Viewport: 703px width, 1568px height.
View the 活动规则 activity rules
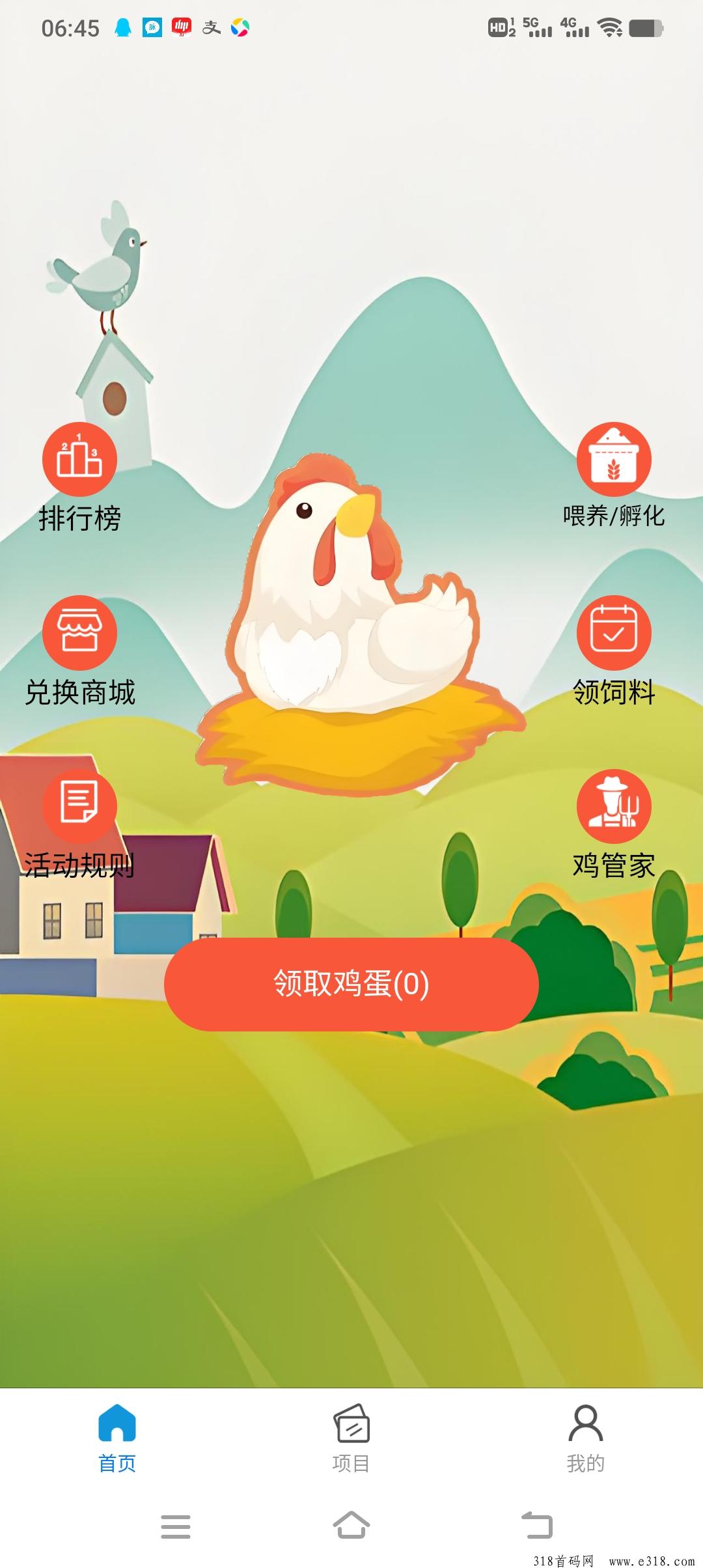point(79,806)
